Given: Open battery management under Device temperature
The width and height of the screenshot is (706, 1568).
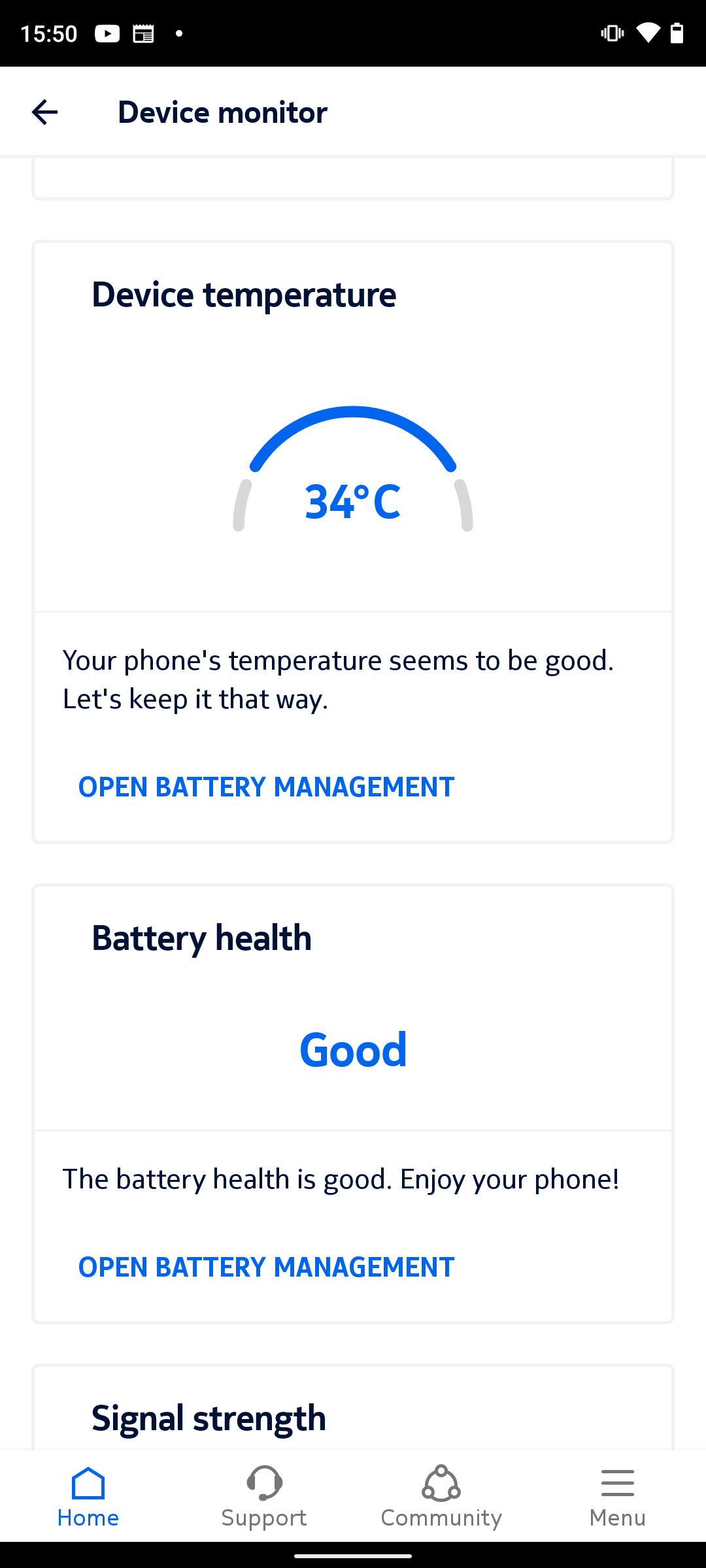Looking at the screenshot, I should [x=266, y=787].
